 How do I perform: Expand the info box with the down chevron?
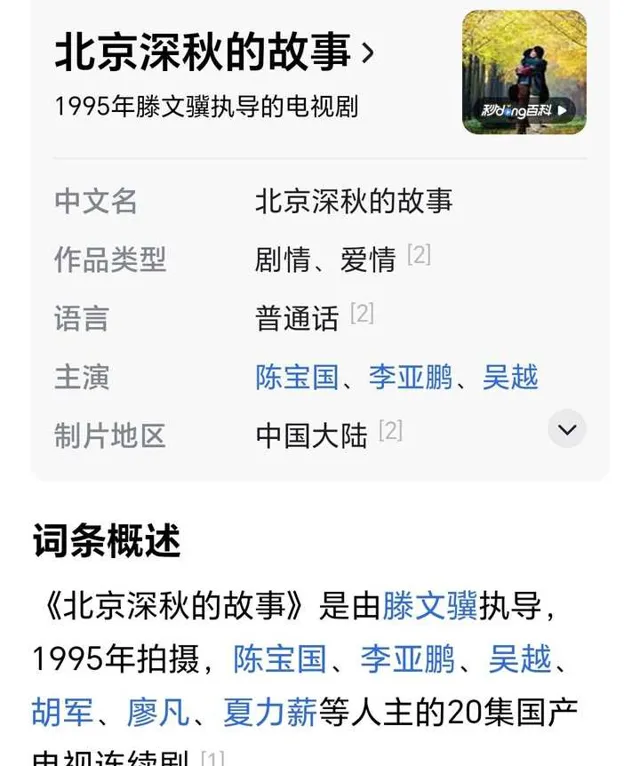[567, 430]
